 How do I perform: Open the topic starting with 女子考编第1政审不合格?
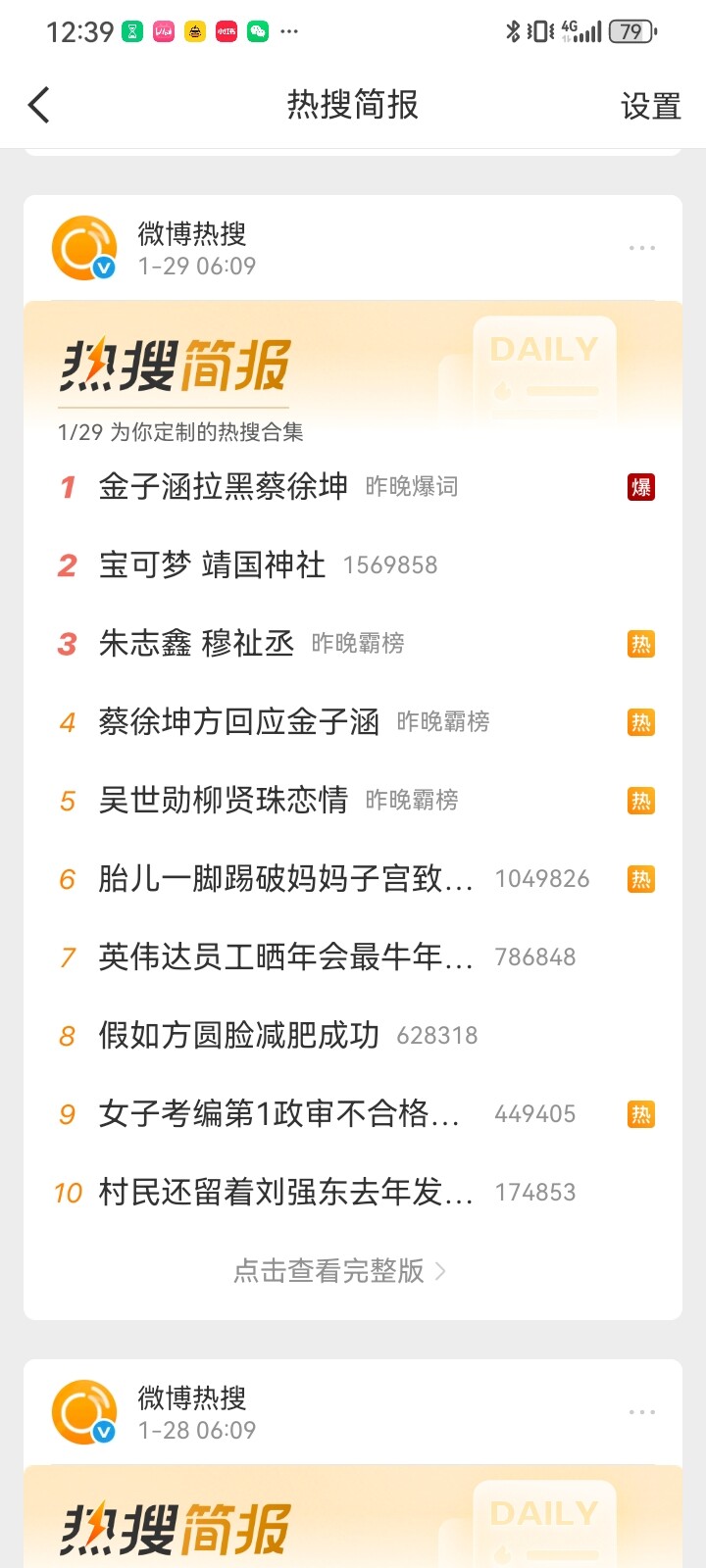(278, 1114)
